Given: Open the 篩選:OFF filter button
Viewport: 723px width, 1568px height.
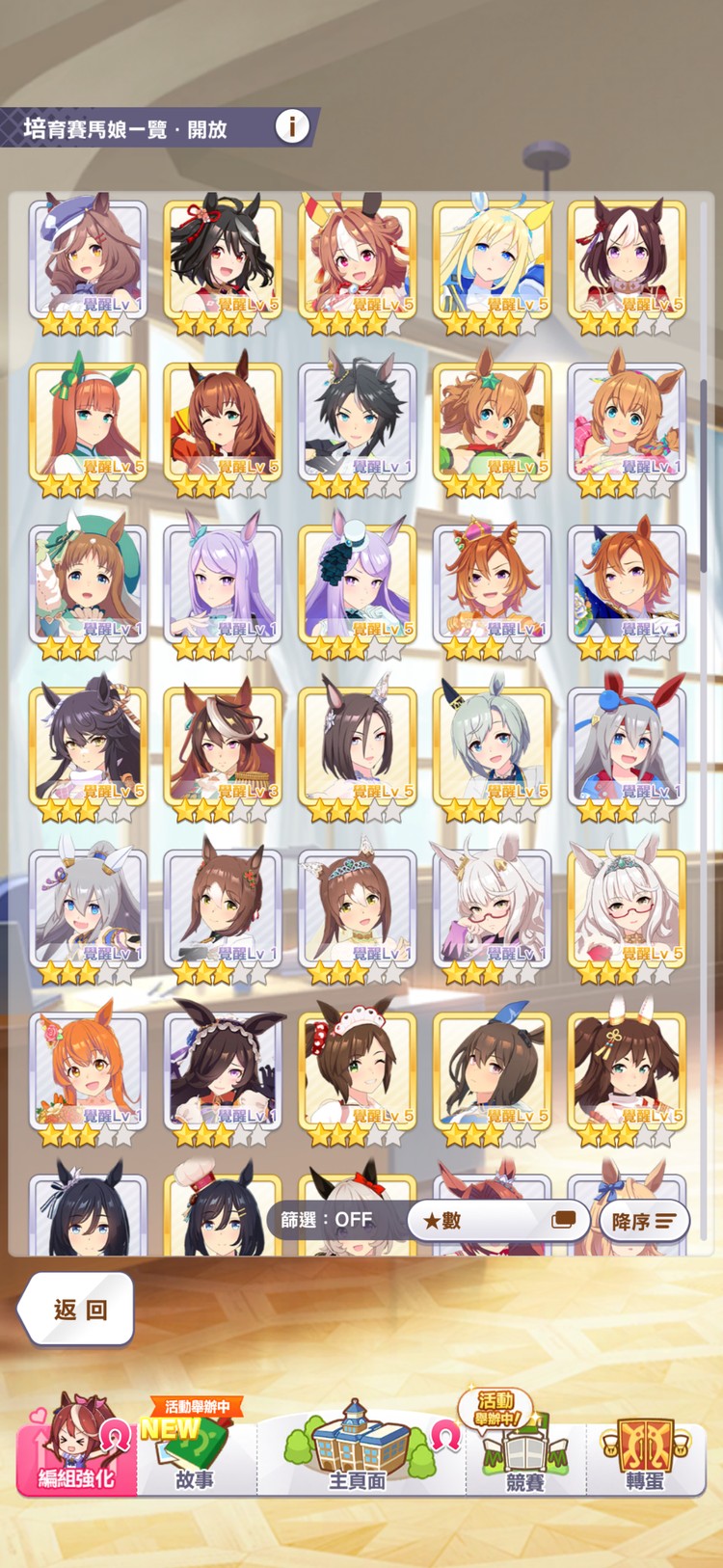Looking at the screenshot, I should pos(327,1220).
